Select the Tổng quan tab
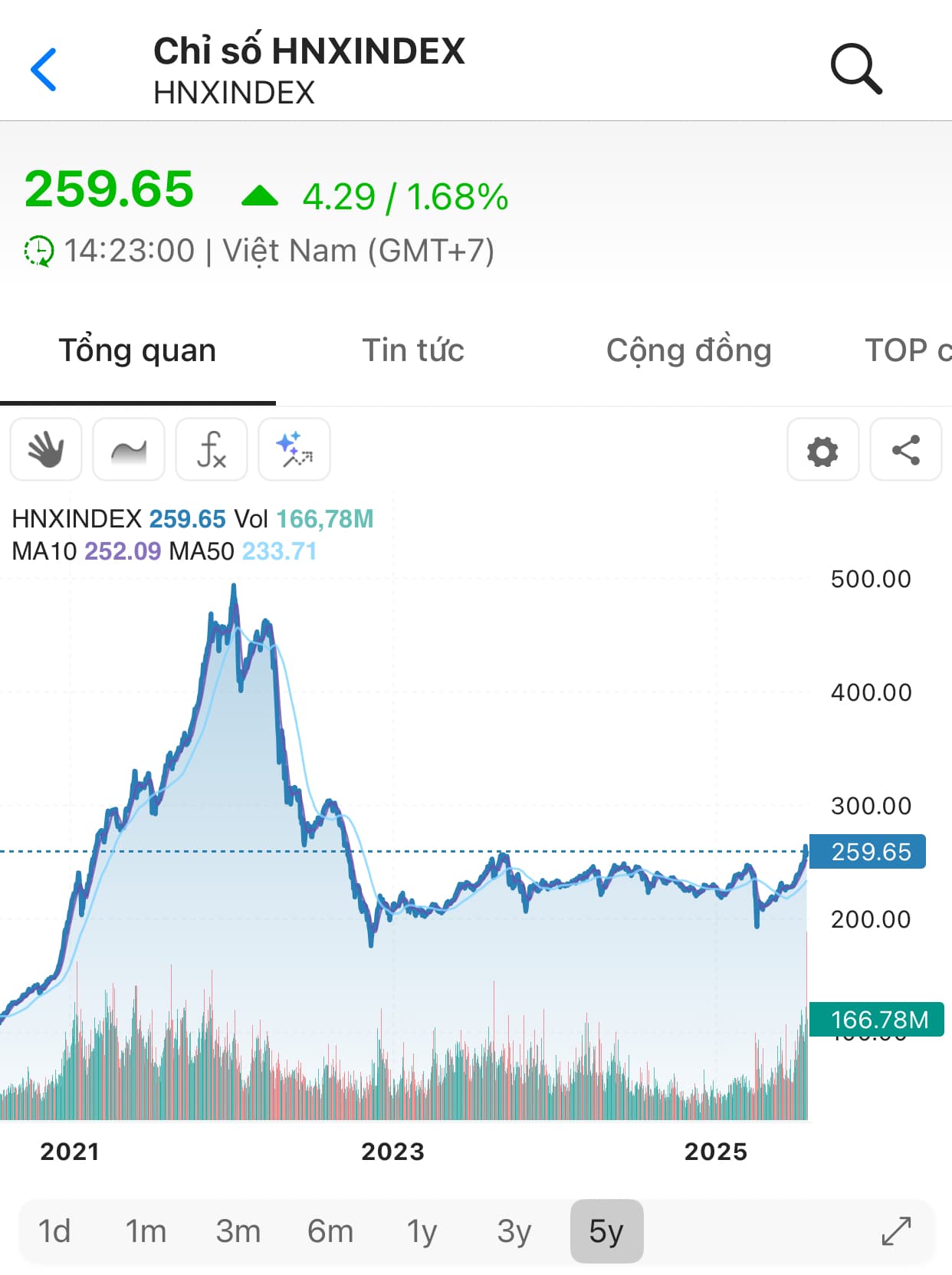 point(137,350)
